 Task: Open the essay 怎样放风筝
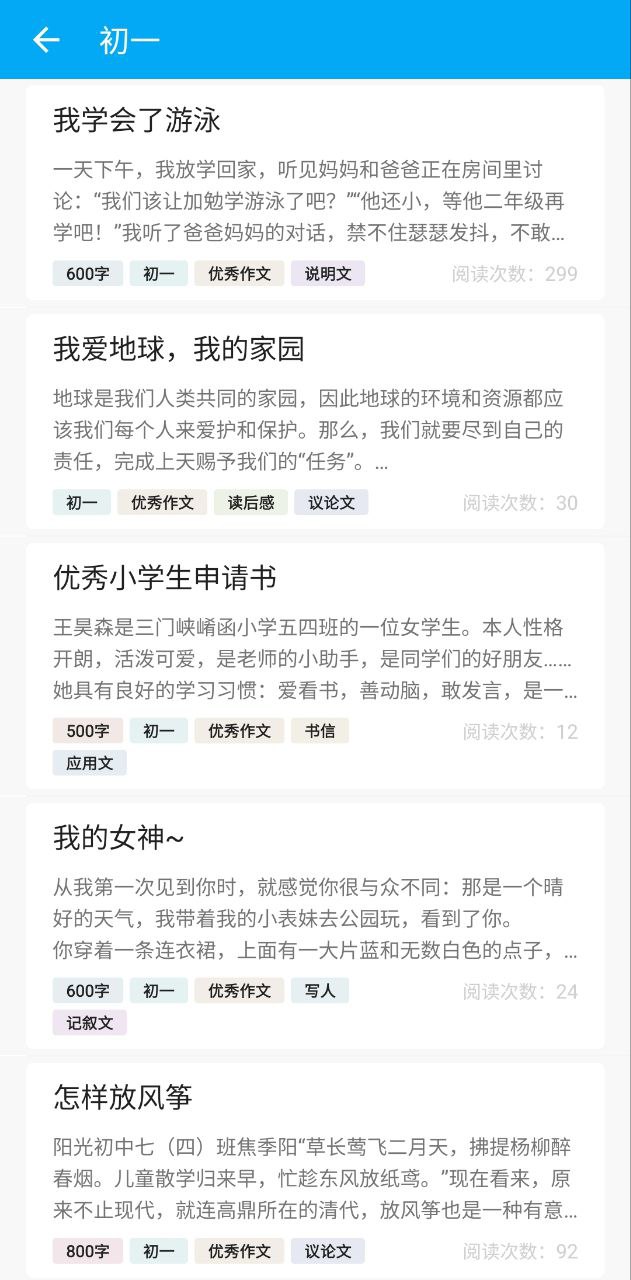(122, 1098)
